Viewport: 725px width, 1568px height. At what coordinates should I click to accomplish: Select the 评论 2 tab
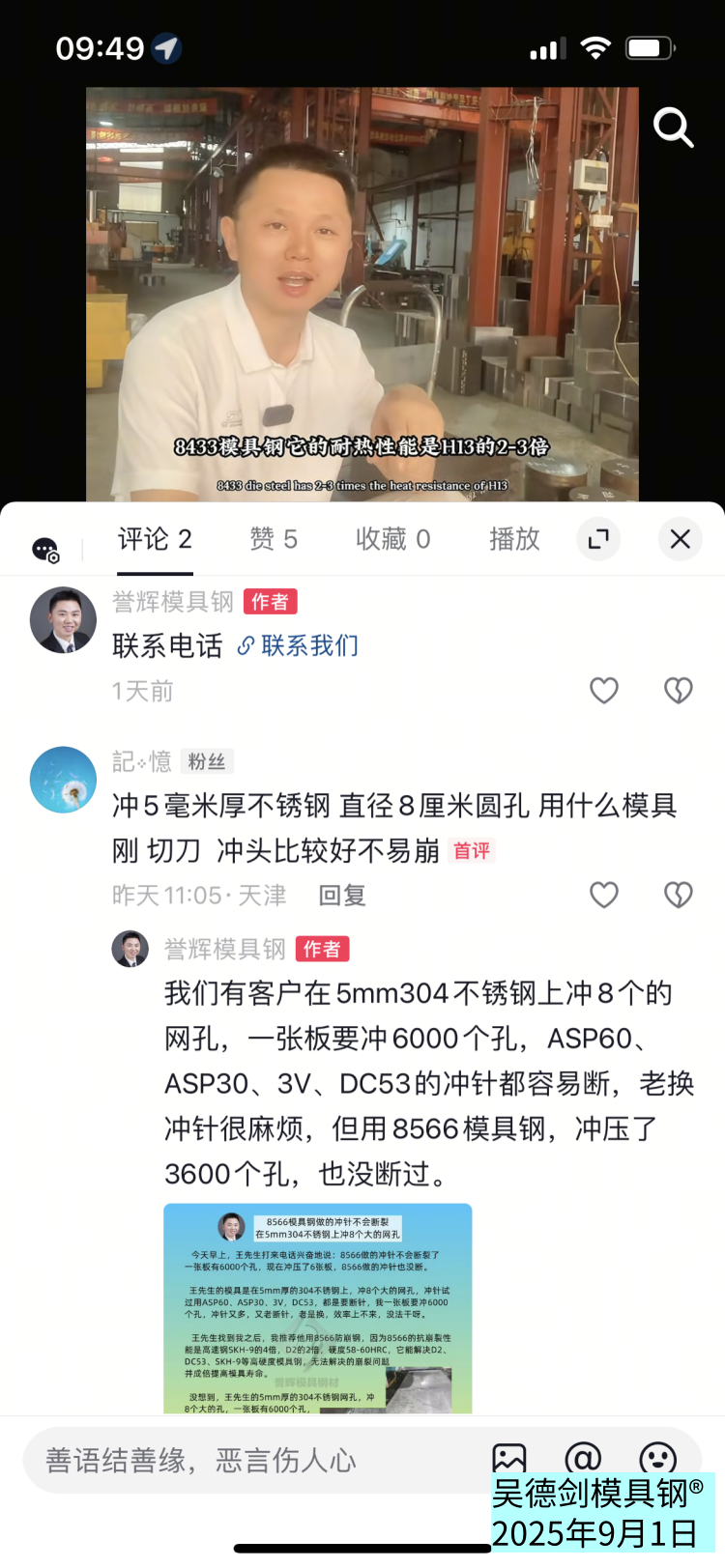pyautogui.click(x=155, y=539)
